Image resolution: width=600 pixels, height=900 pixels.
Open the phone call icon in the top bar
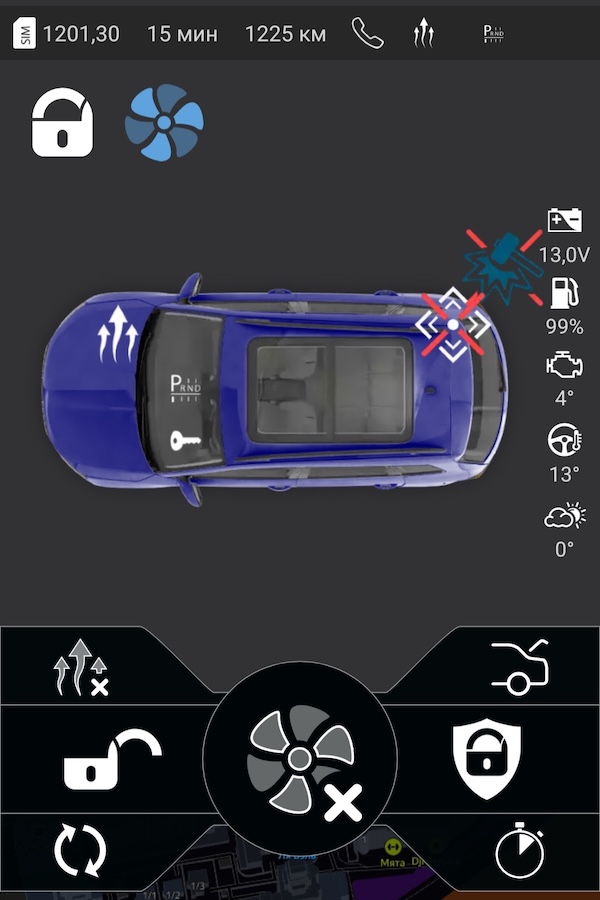click(x=368, y=33)
